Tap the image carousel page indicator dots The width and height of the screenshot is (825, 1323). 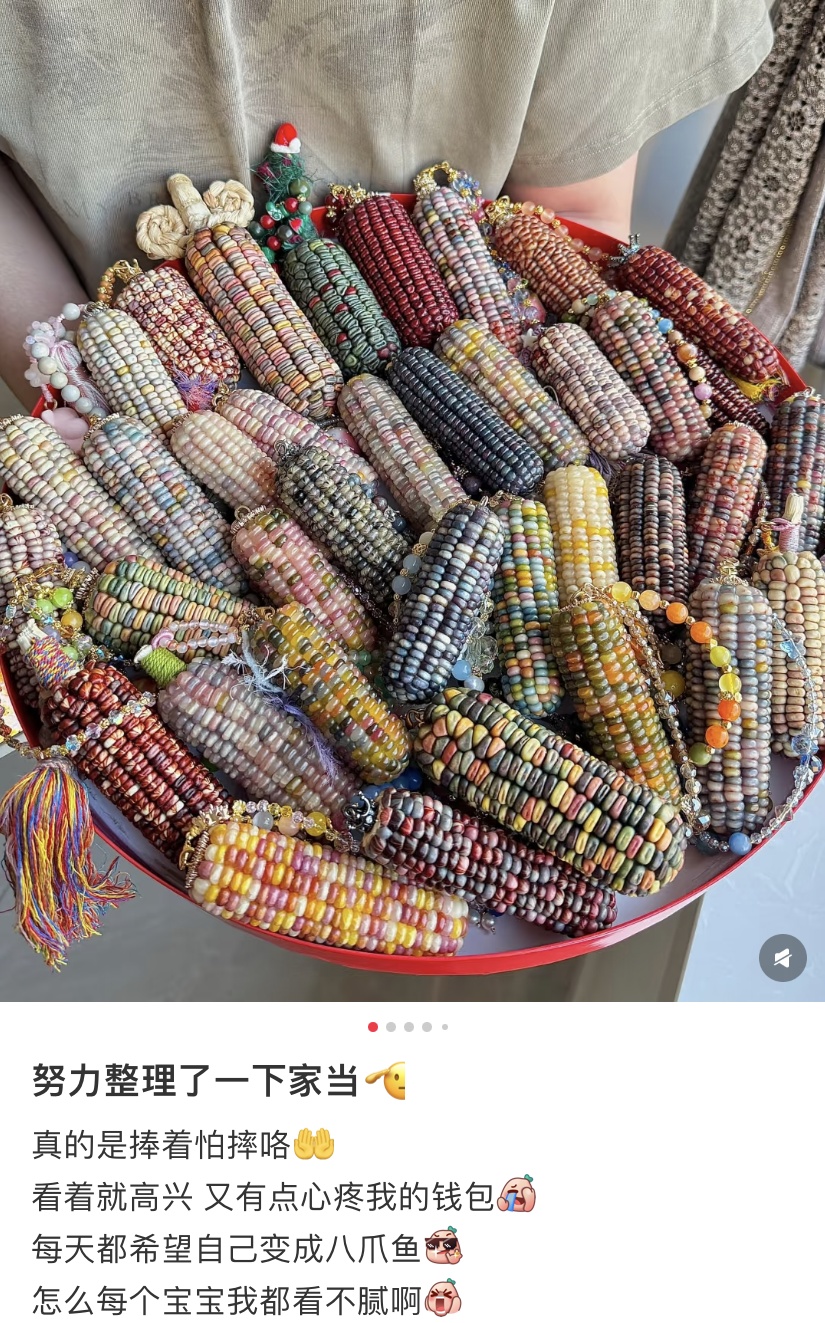pos(409,1027)
